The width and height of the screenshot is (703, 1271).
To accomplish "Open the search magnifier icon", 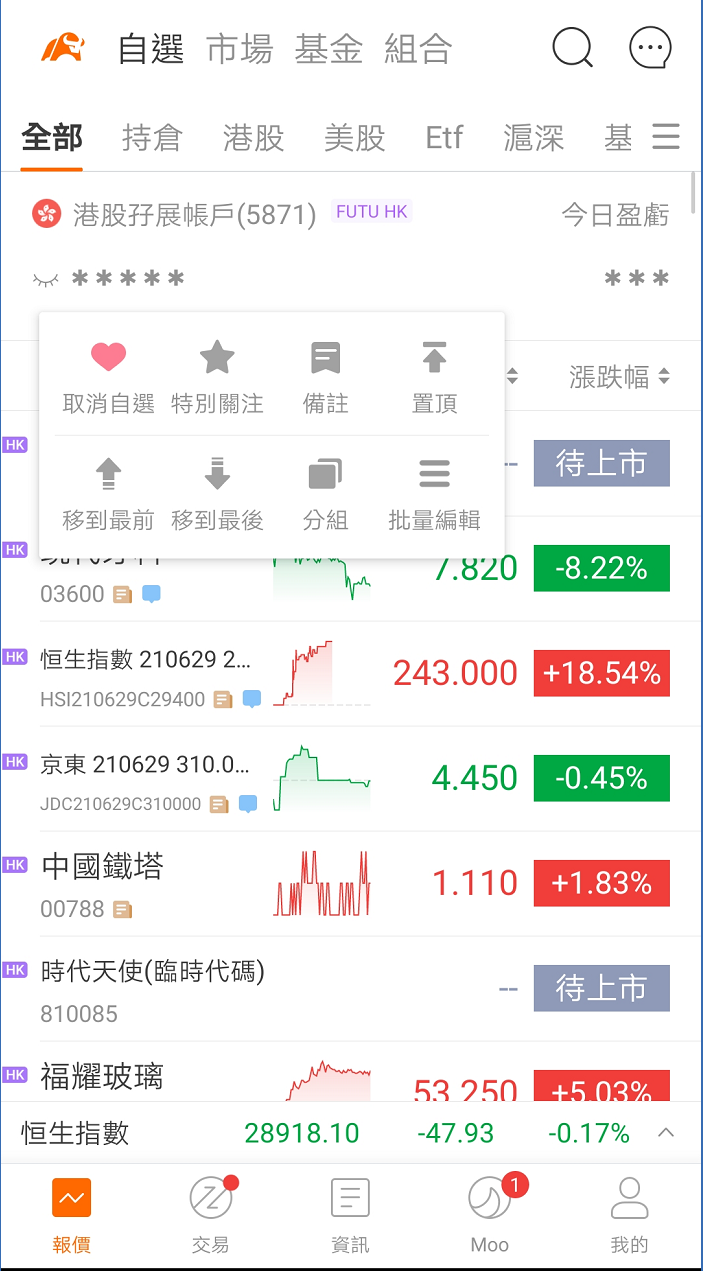I will [x=572, y=47].
